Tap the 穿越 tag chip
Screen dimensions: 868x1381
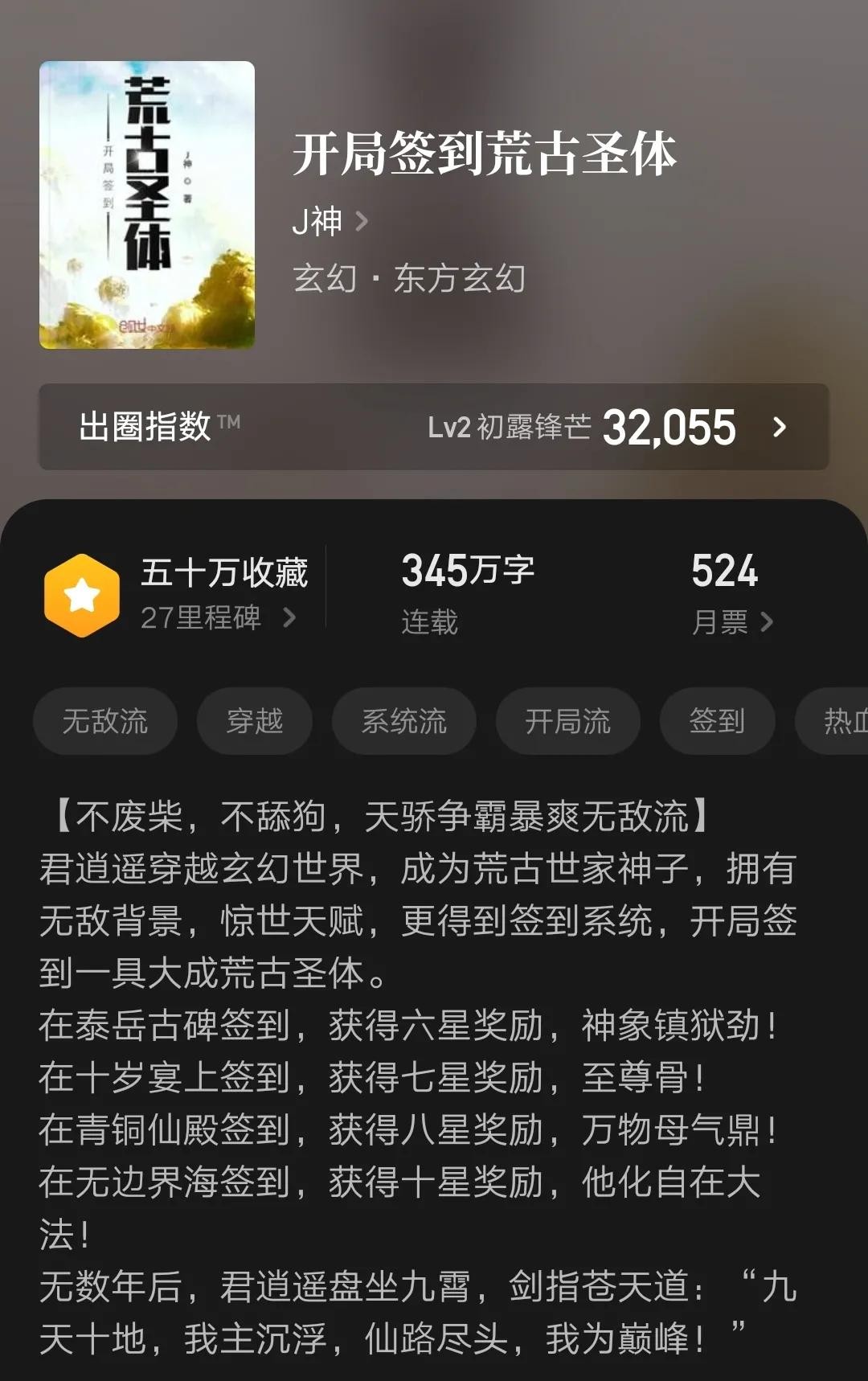tap(255, 721)
